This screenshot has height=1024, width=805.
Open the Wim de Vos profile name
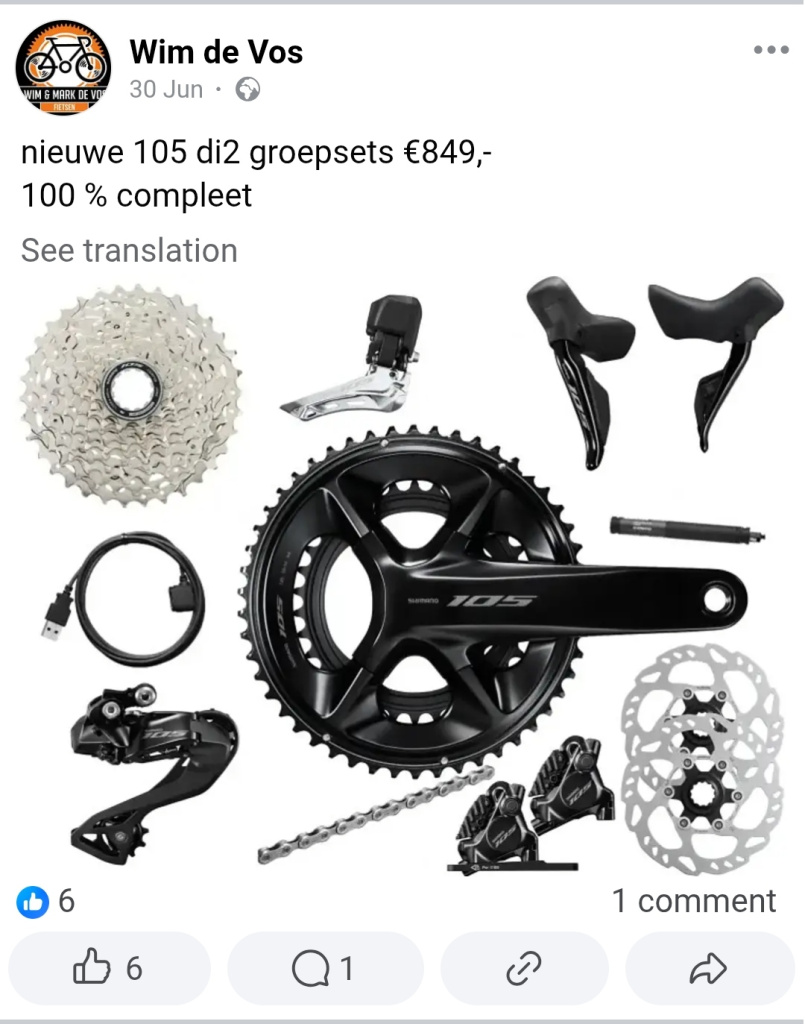click(216, 50)
